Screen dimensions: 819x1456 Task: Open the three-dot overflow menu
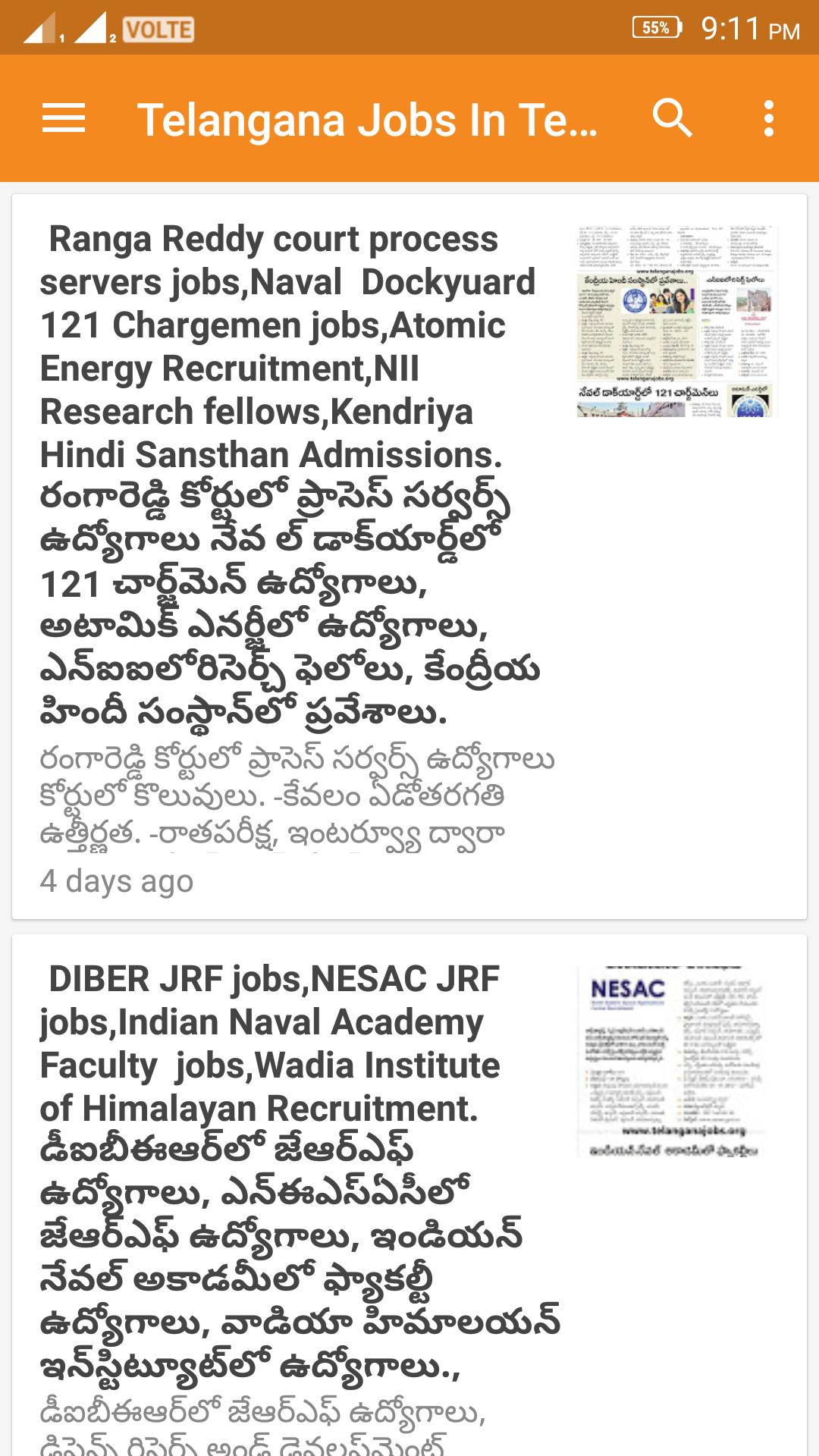click(769, 118)
